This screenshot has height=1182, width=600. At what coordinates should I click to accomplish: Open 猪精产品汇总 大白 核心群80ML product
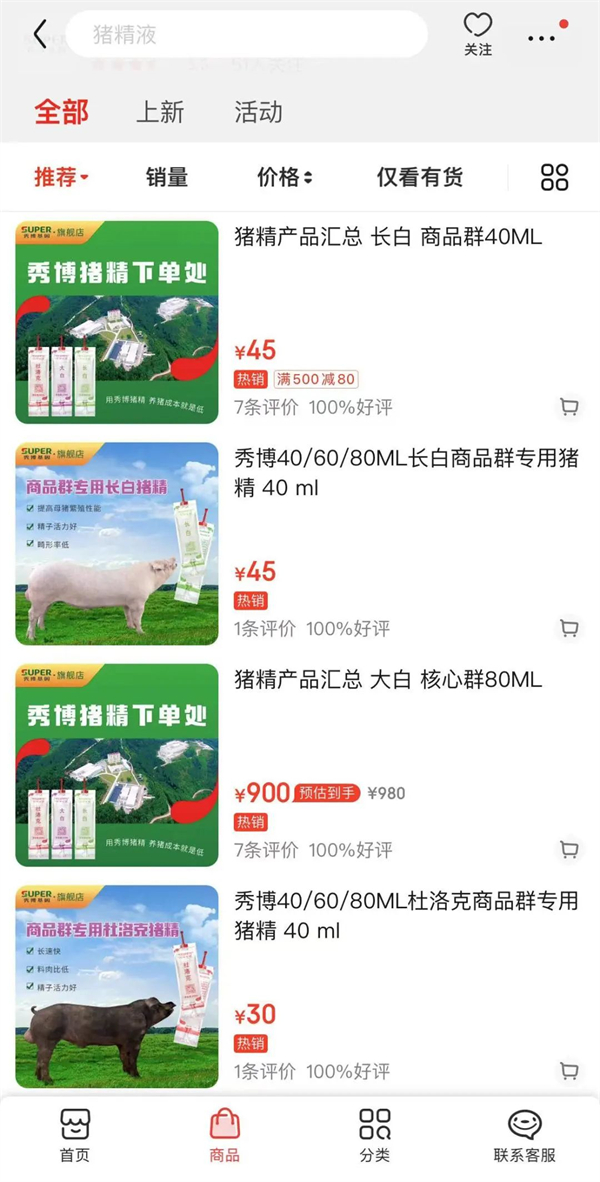387,681
